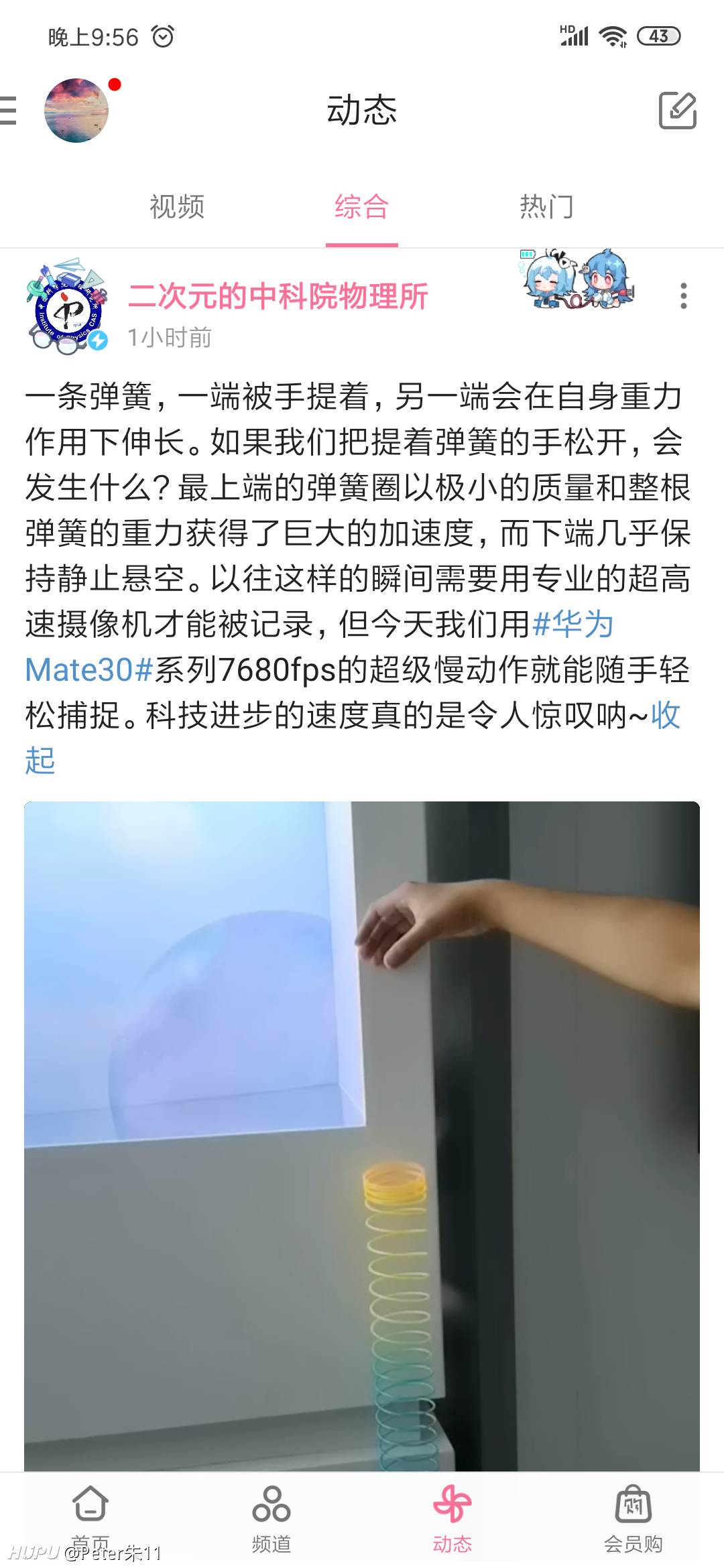Open my profile avatar
Image resolution: width=724 pixels, height=1568 pixels.
76,111
